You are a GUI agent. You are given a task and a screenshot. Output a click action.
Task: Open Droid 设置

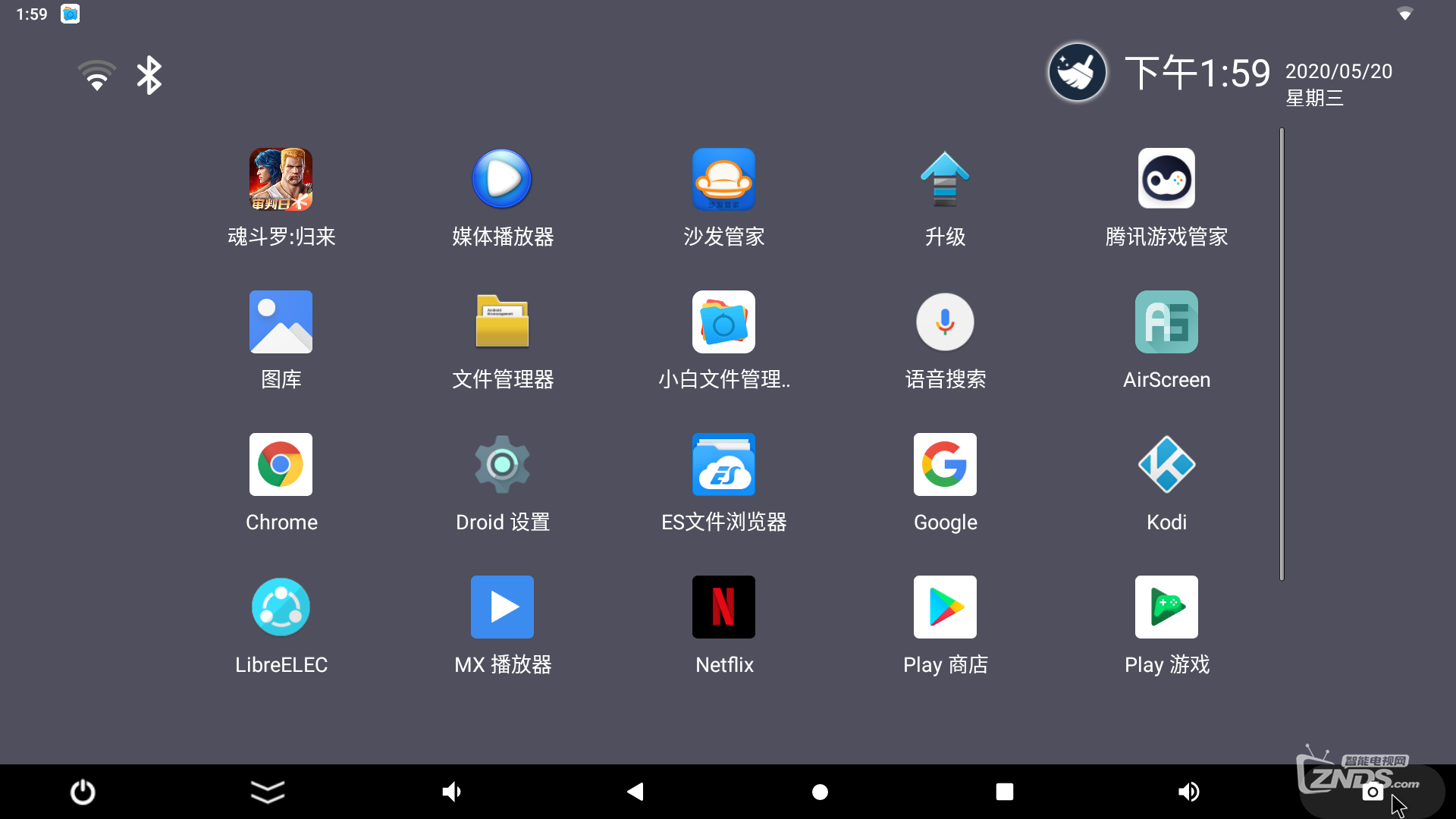pyautogui.click(x=502, y=464)
